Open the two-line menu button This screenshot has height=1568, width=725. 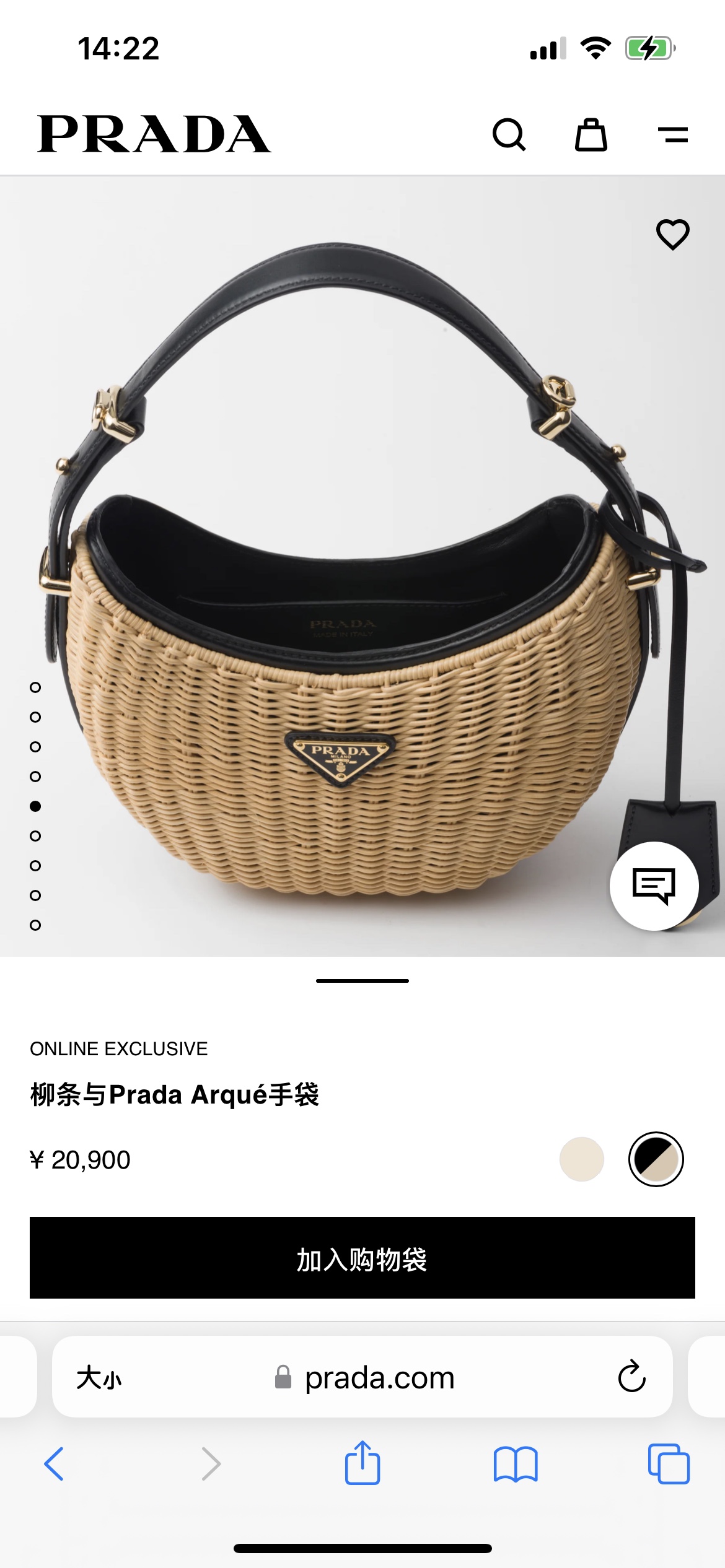coord(673,134)
